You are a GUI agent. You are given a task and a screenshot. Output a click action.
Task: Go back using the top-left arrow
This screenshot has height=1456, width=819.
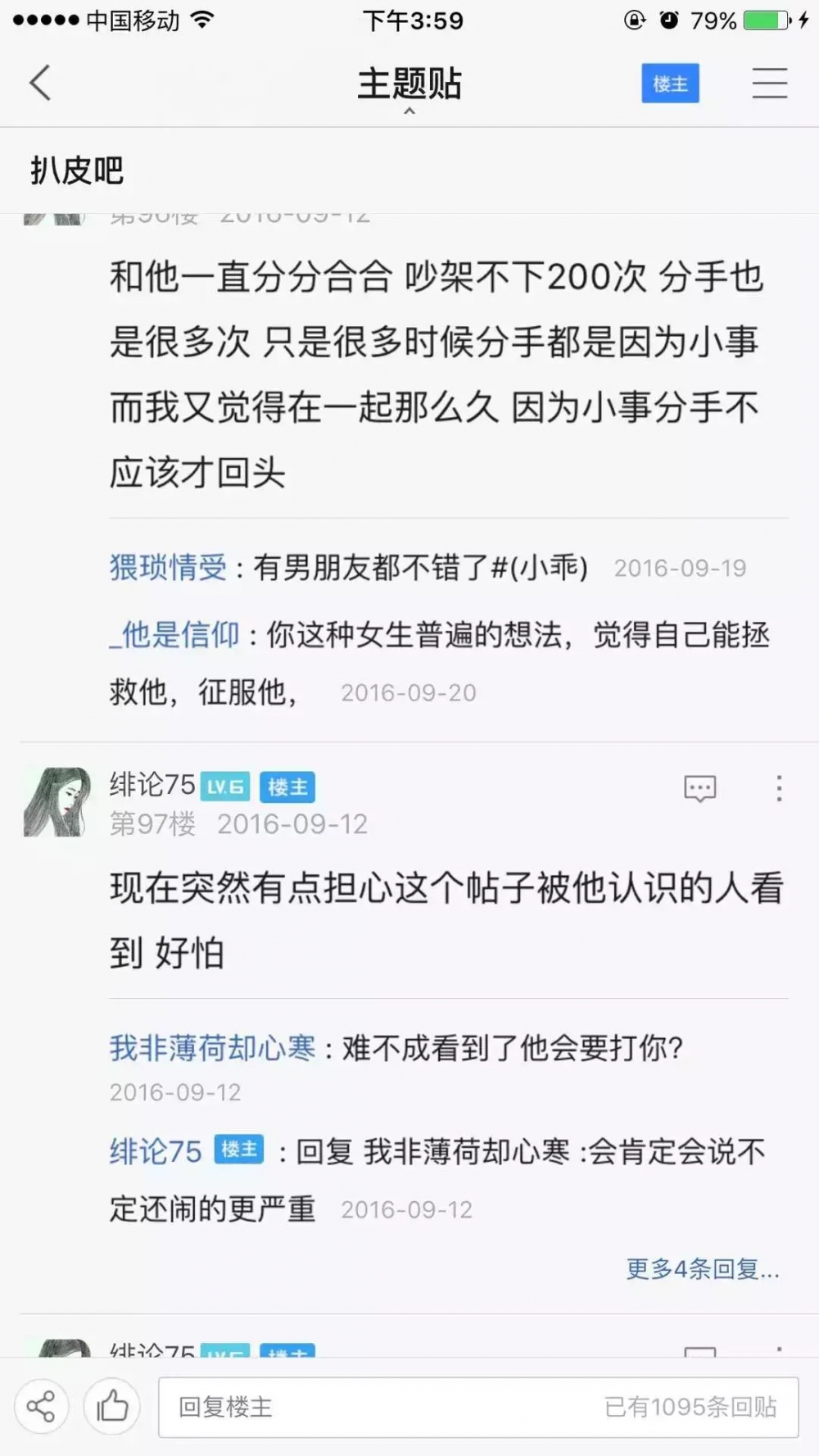40,83
